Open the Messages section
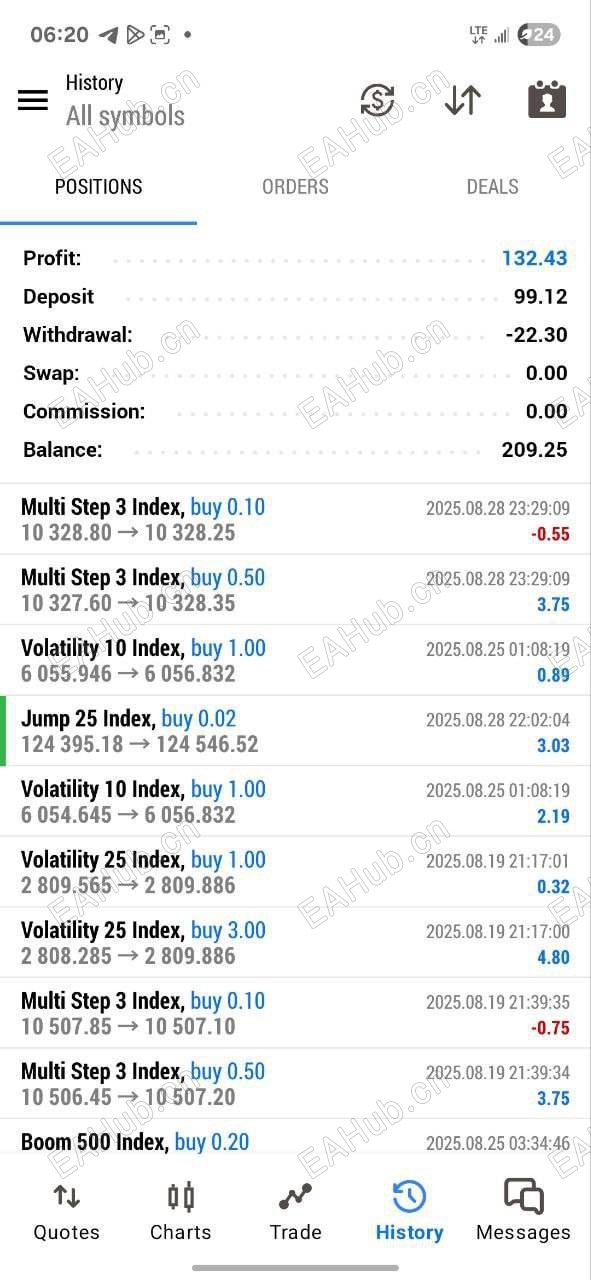Screen dimensions: 591x1280 (x=523, y=1211)
